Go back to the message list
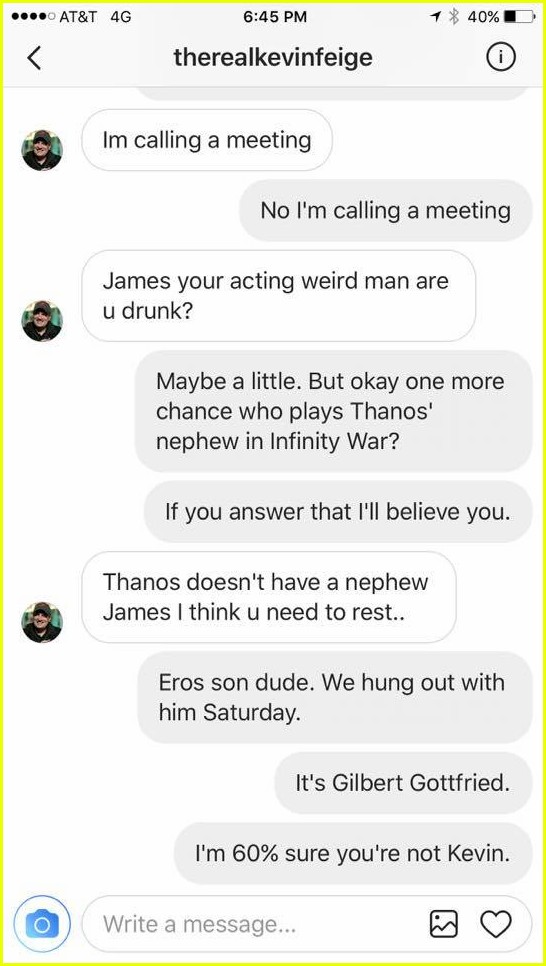546x966 pixels. [35, 58]
